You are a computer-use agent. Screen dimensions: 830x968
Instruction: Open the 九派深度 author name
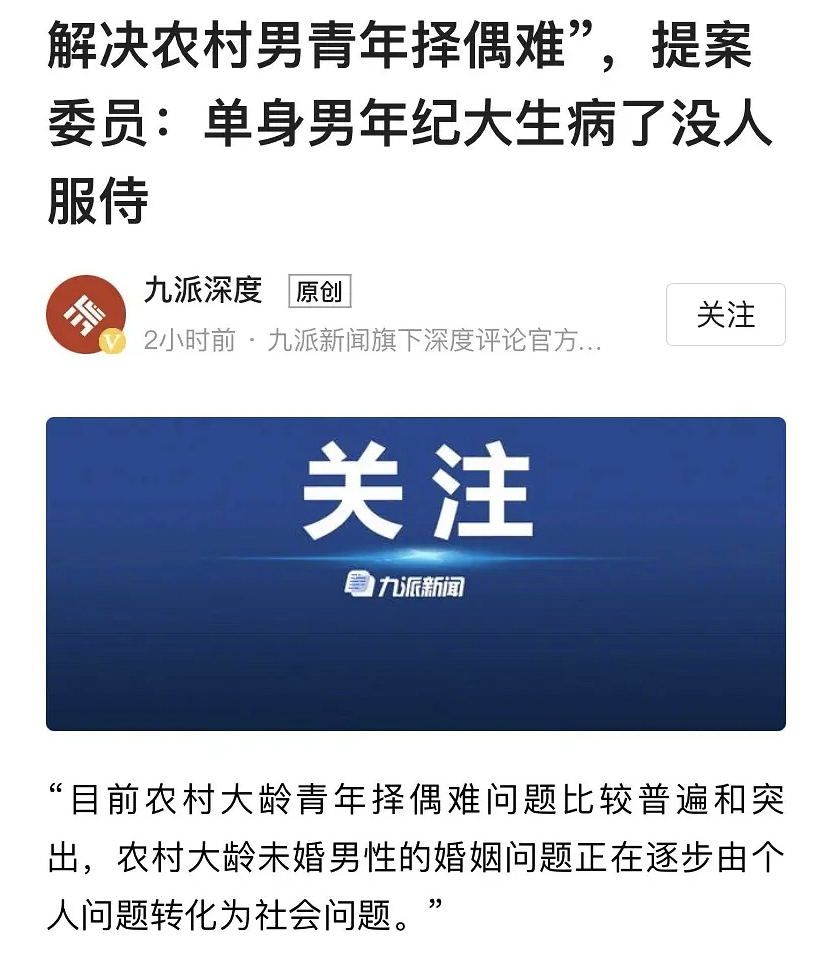(203, 290)
